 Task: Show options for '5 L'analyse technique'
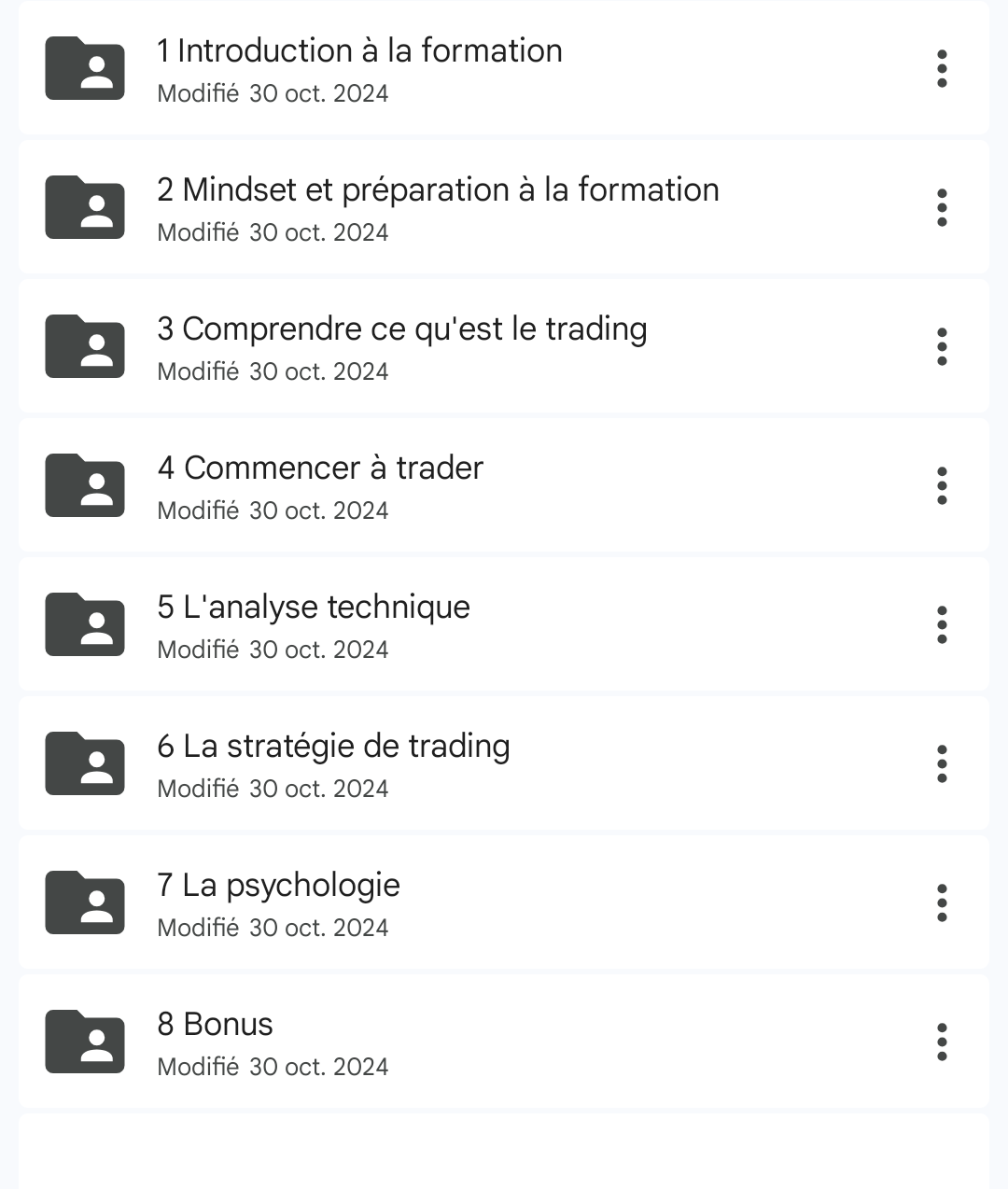tap(942, 625)
